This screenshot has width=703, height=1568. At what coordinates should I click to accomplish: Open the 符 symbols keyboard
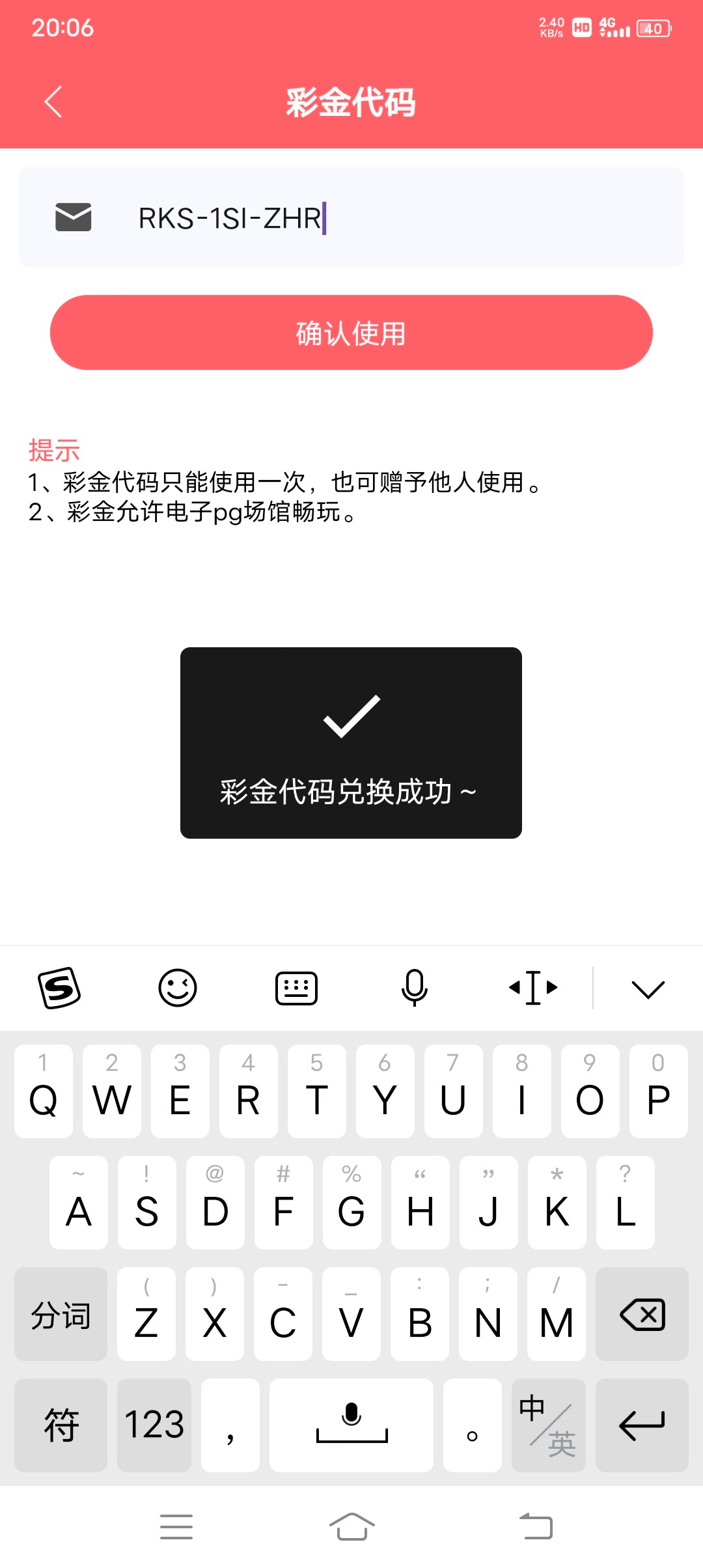[x=61, y=1425]
